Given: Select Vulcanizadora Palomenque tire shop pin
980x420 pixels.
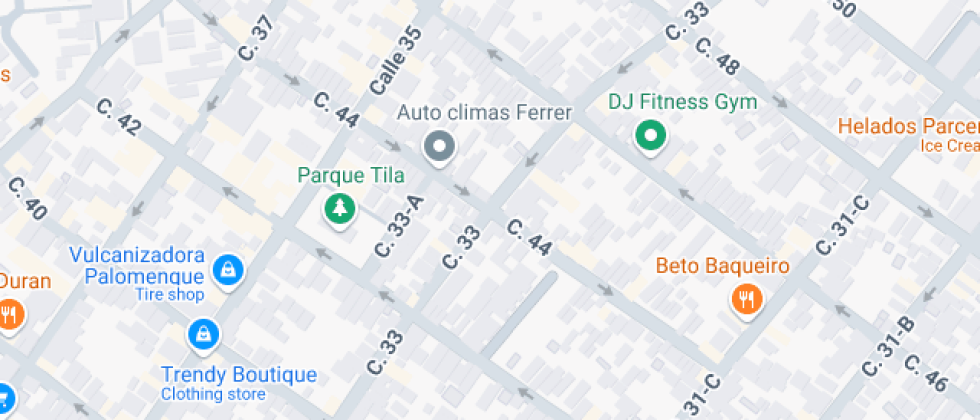Looking at the screenshot, I should [229, 268].
